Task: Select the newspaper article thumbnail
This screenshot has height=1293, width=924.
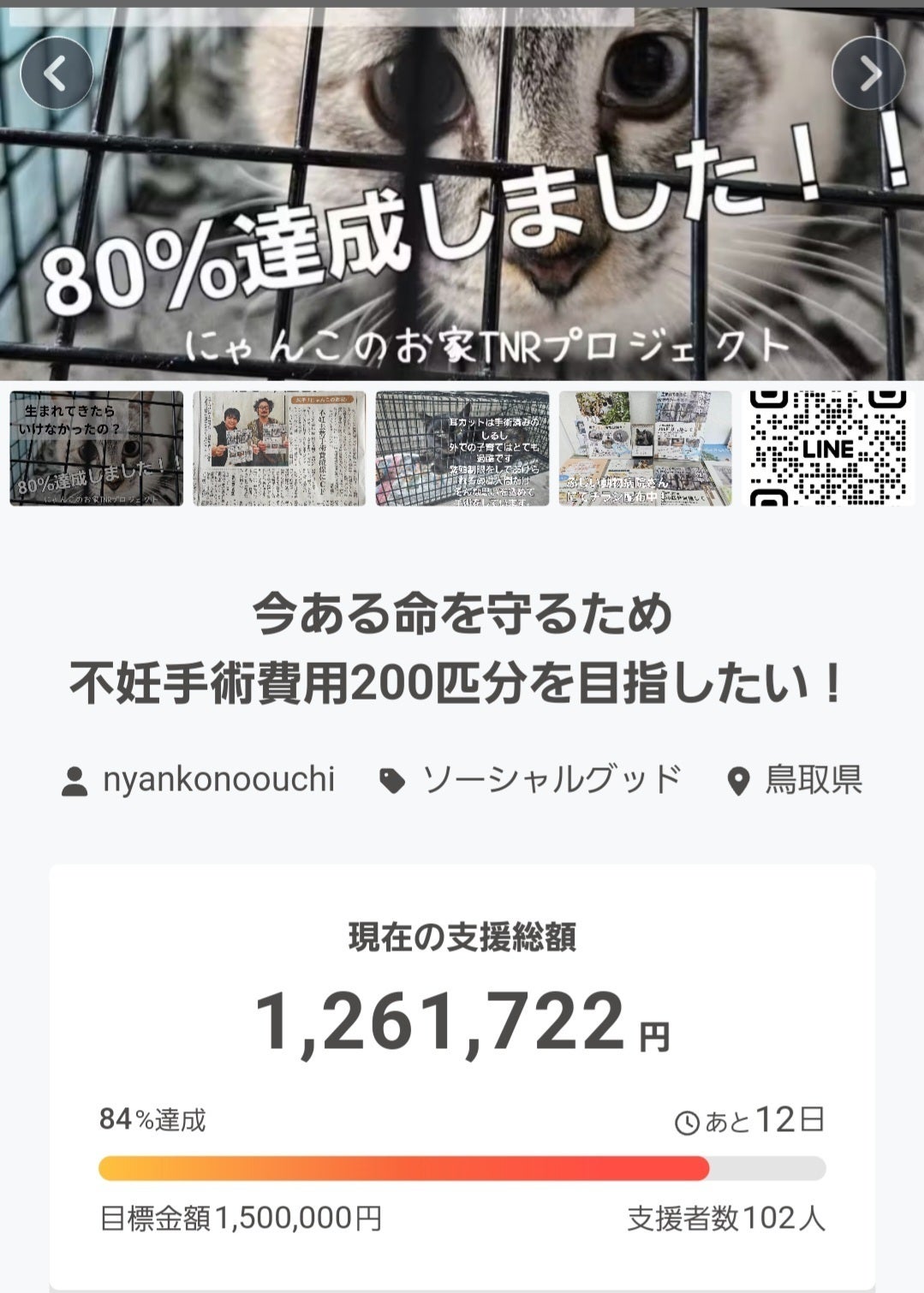Action: click(279, 449)
